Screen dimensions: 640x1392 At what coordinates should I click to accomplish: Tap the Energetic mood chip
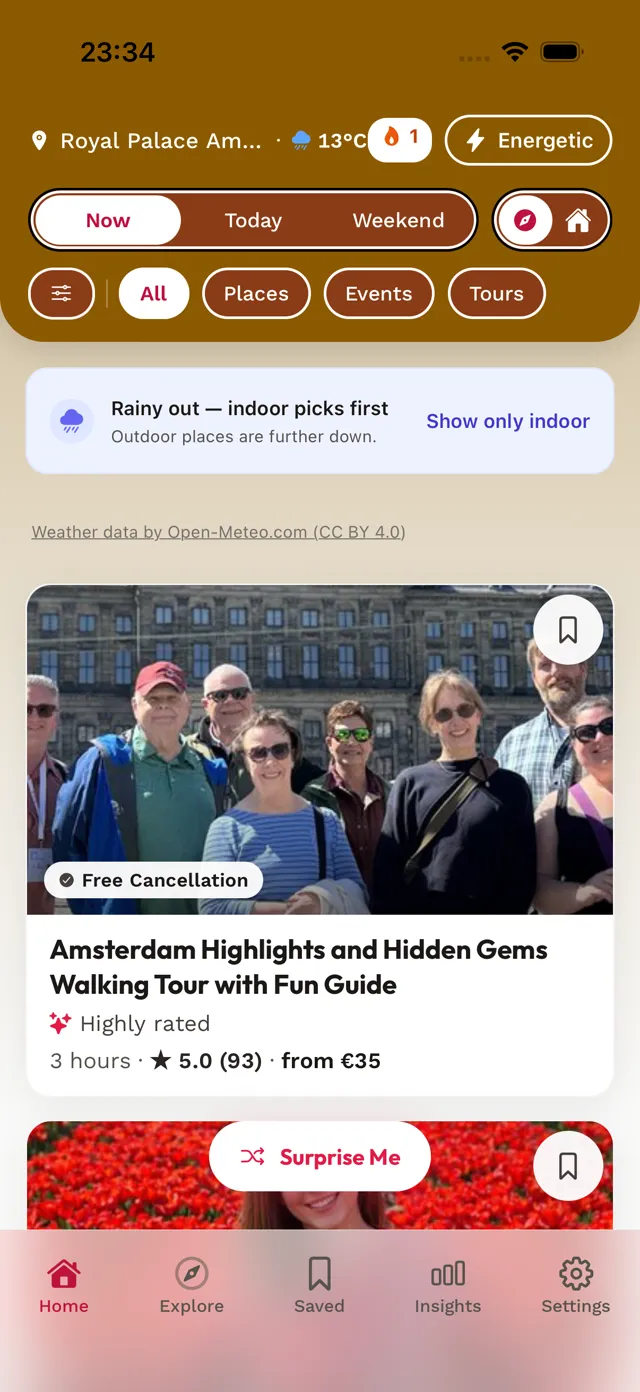coord(528,140)
